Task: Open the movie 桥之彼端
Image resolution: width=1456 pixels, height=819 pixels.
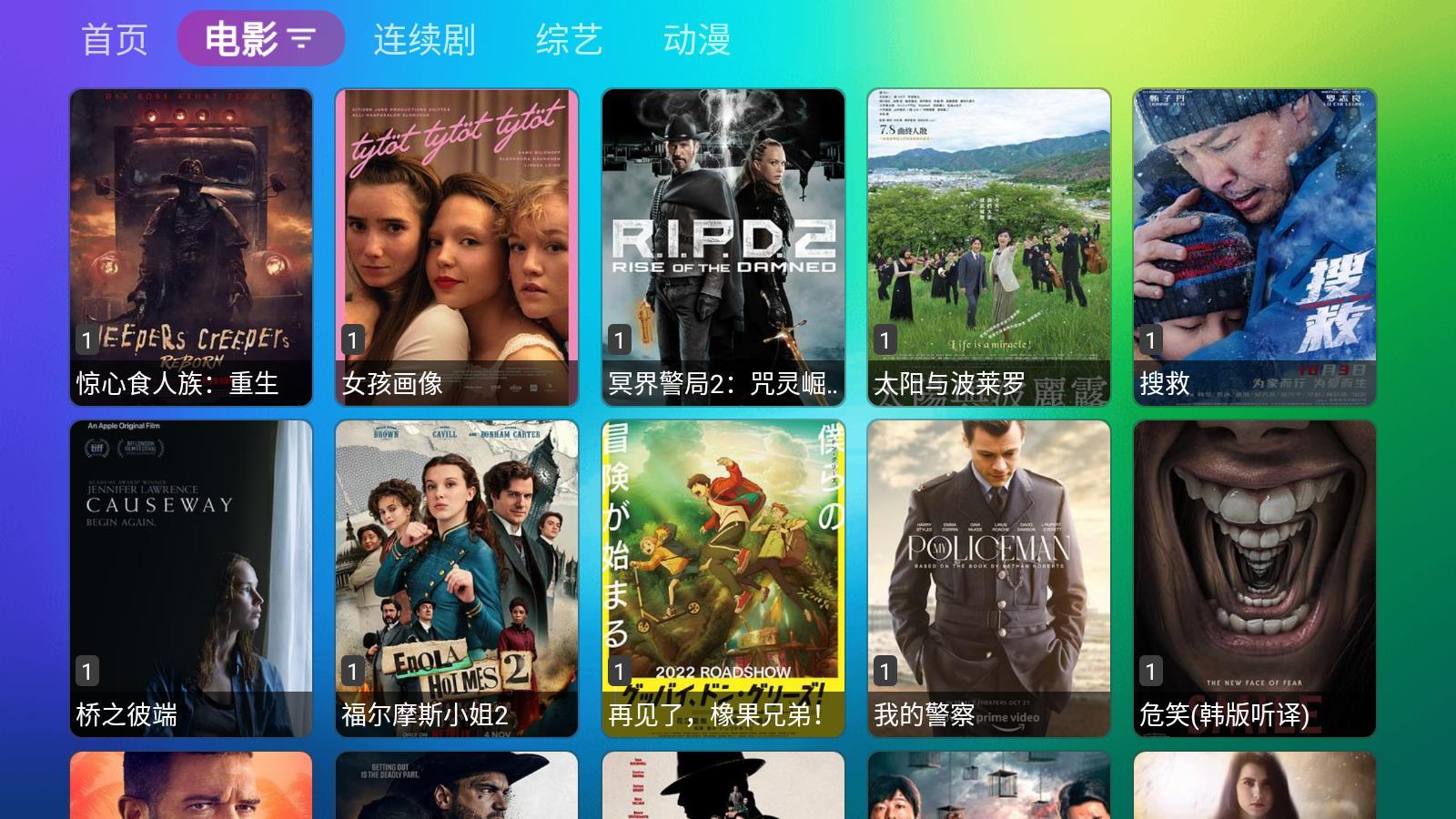Action: (191, 578)
